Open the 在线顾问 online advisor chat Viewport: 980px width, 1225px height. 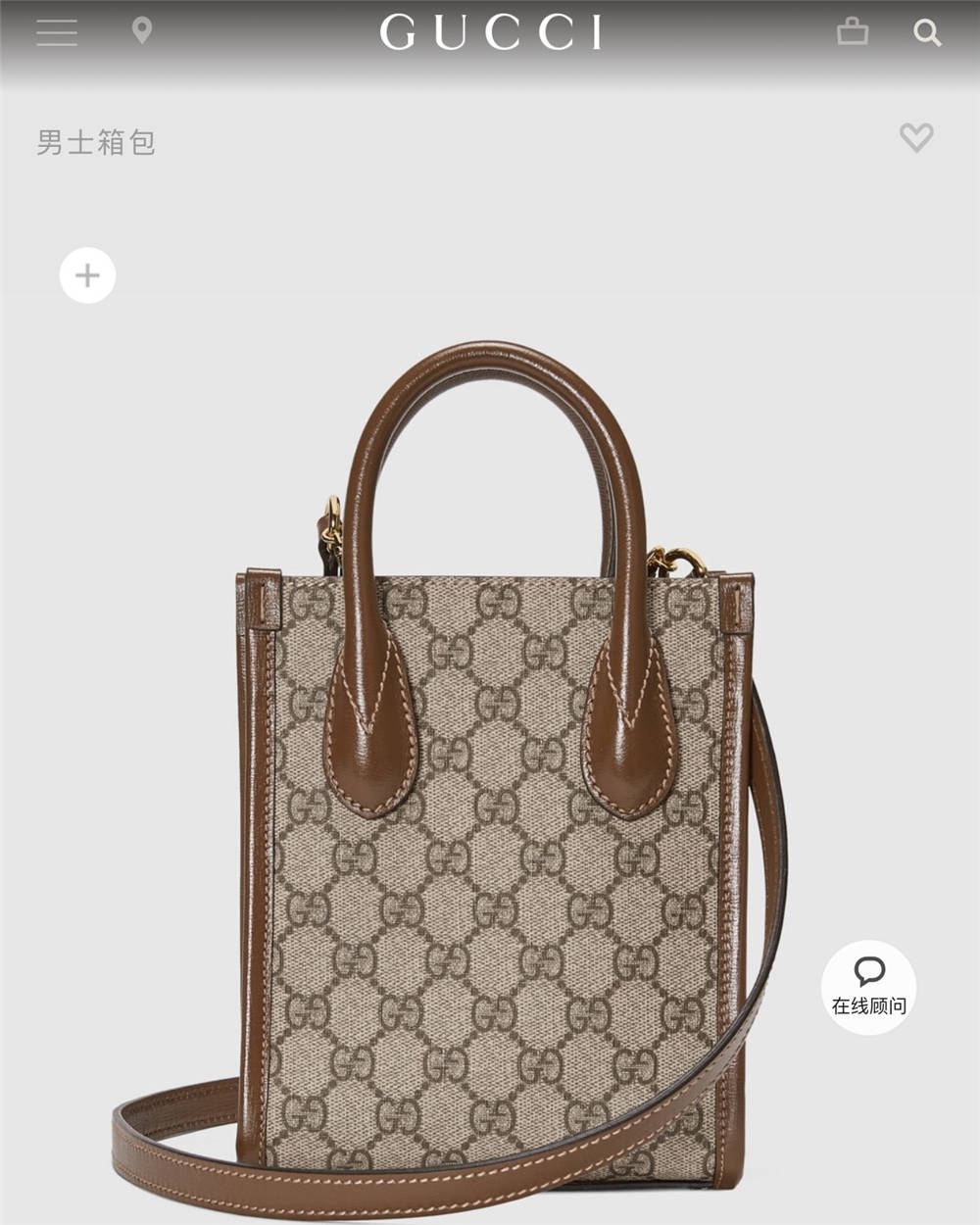tap(868, 988)
